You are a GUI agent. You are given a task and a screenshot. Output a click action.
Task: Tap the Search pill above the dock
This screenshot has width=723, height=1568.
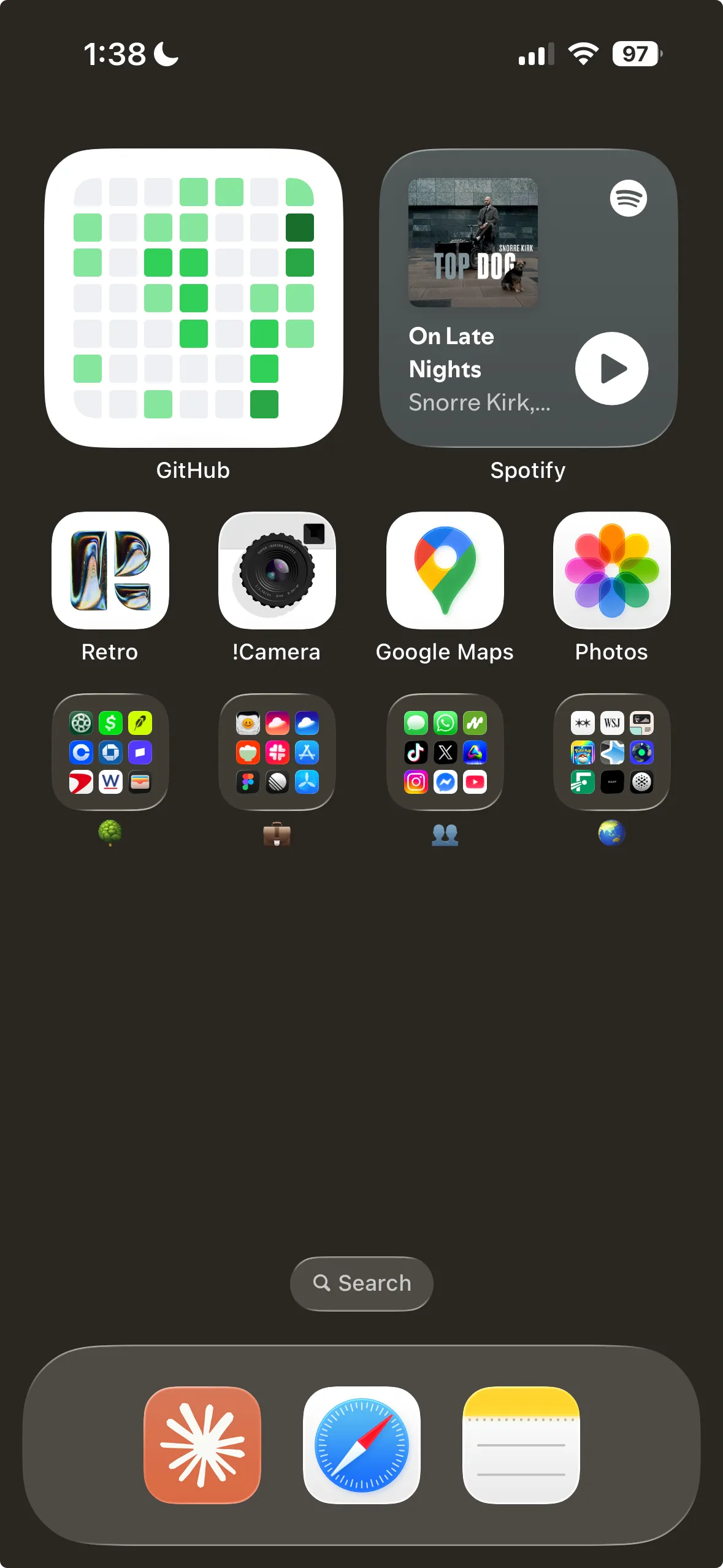click(362, 1283)
